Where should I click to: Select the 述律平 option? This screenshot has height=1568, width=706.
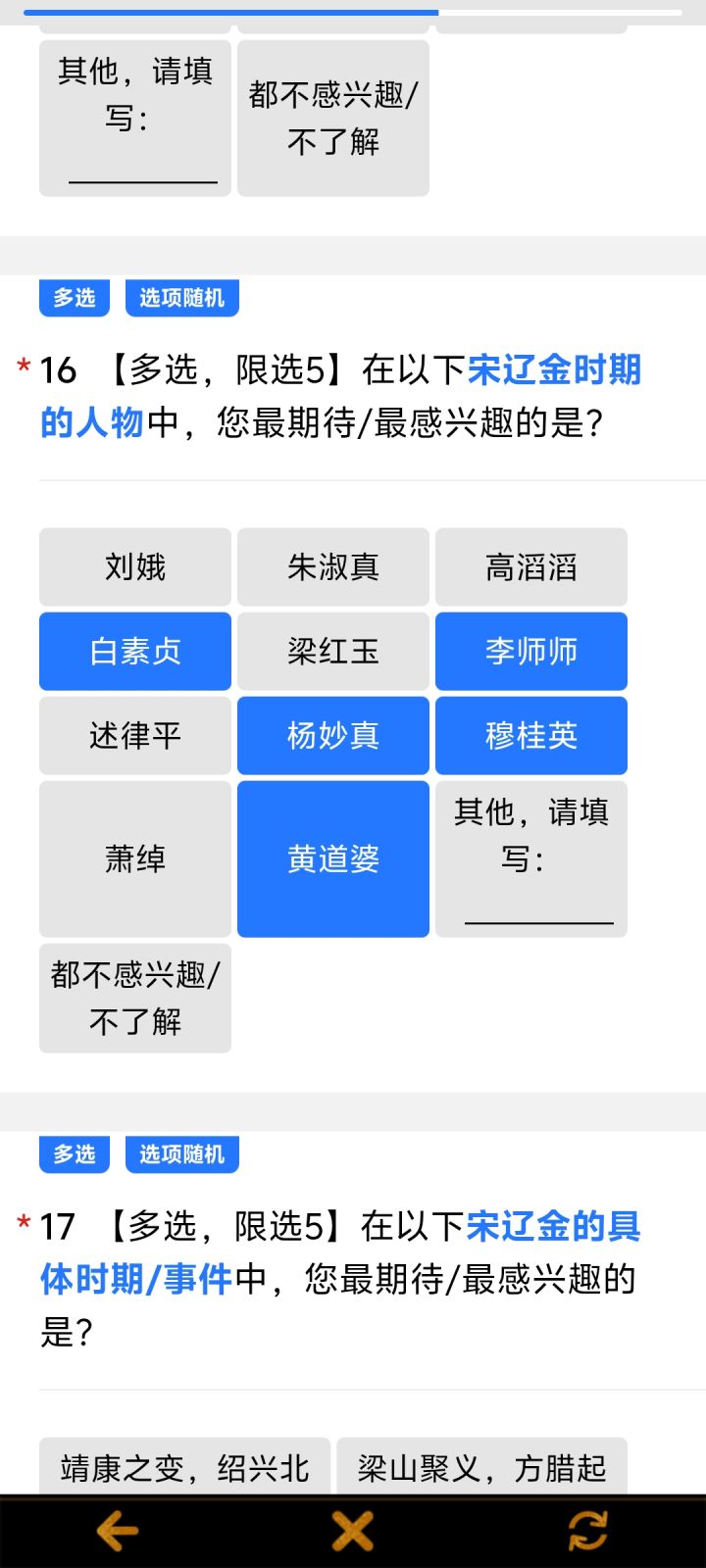coord(135,735)
